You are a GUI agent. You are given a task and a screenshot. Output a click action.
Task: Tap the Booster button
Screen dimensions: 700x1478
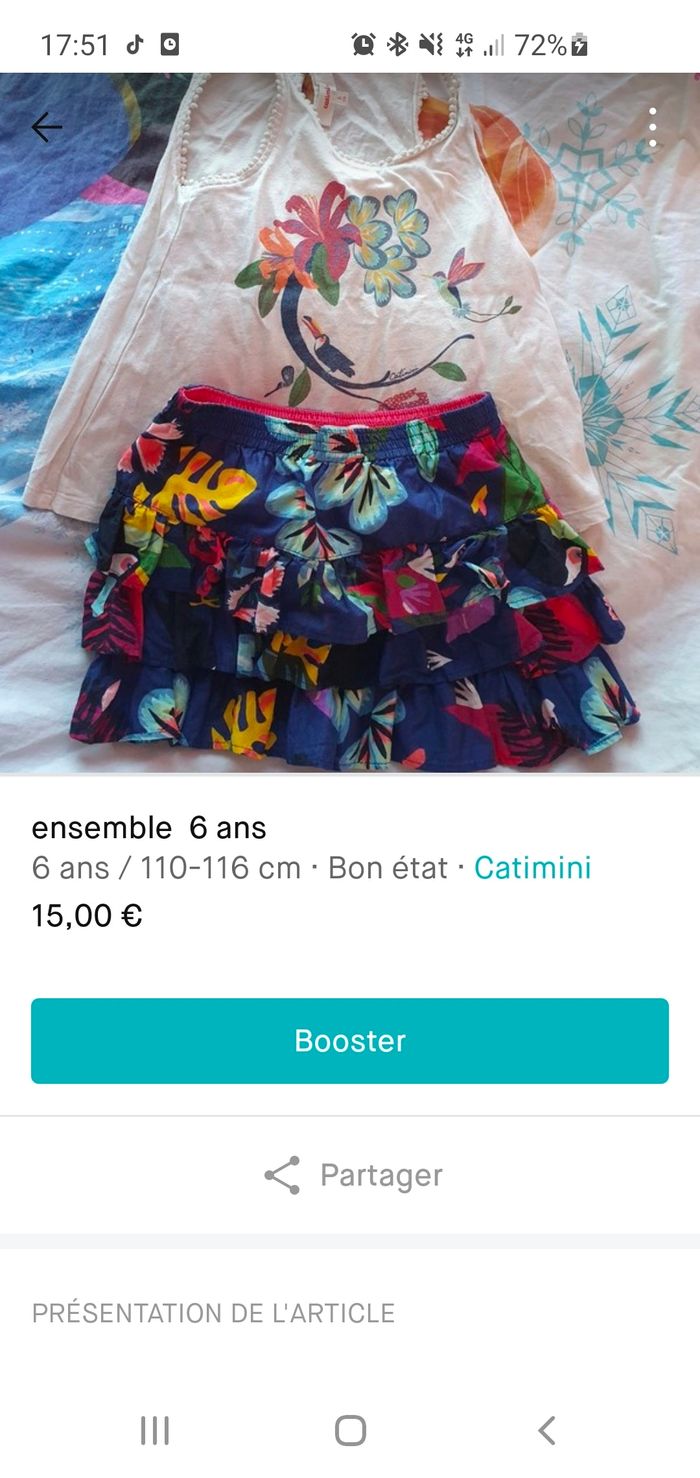[350, 1041]
